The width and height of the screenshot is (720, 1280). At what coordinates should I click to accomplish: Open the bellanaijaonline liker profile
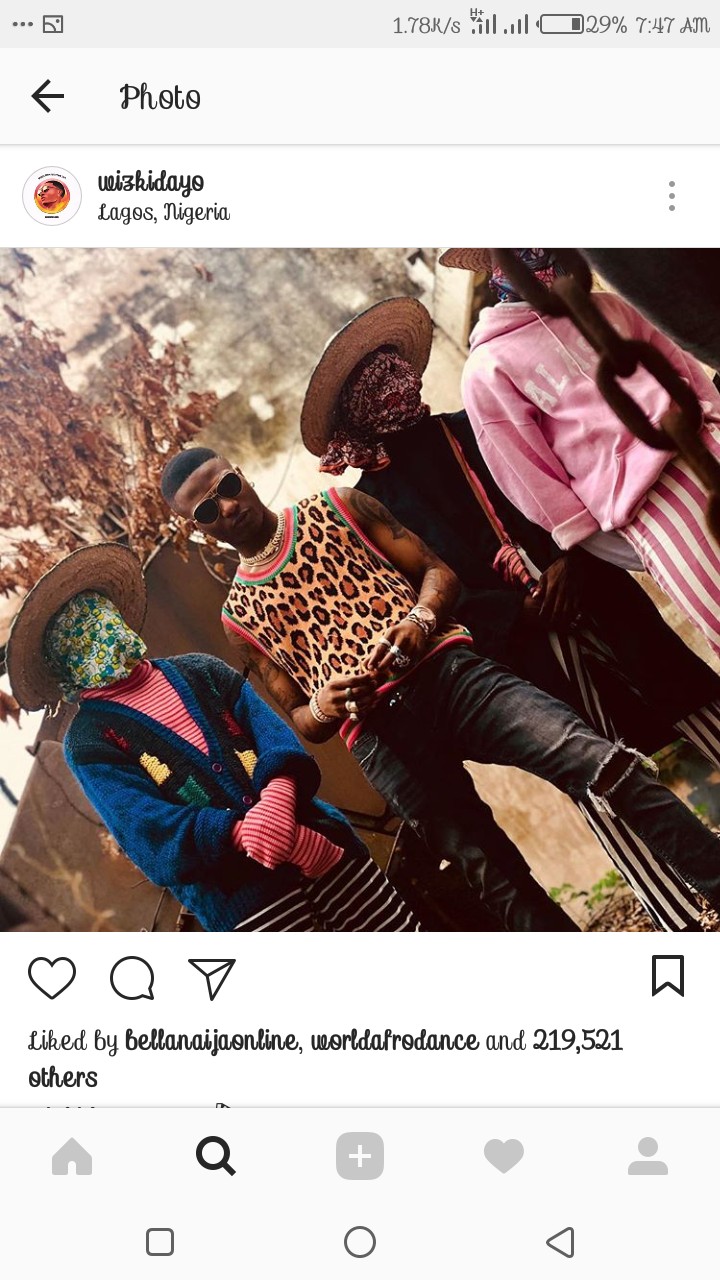point(211,1041)
